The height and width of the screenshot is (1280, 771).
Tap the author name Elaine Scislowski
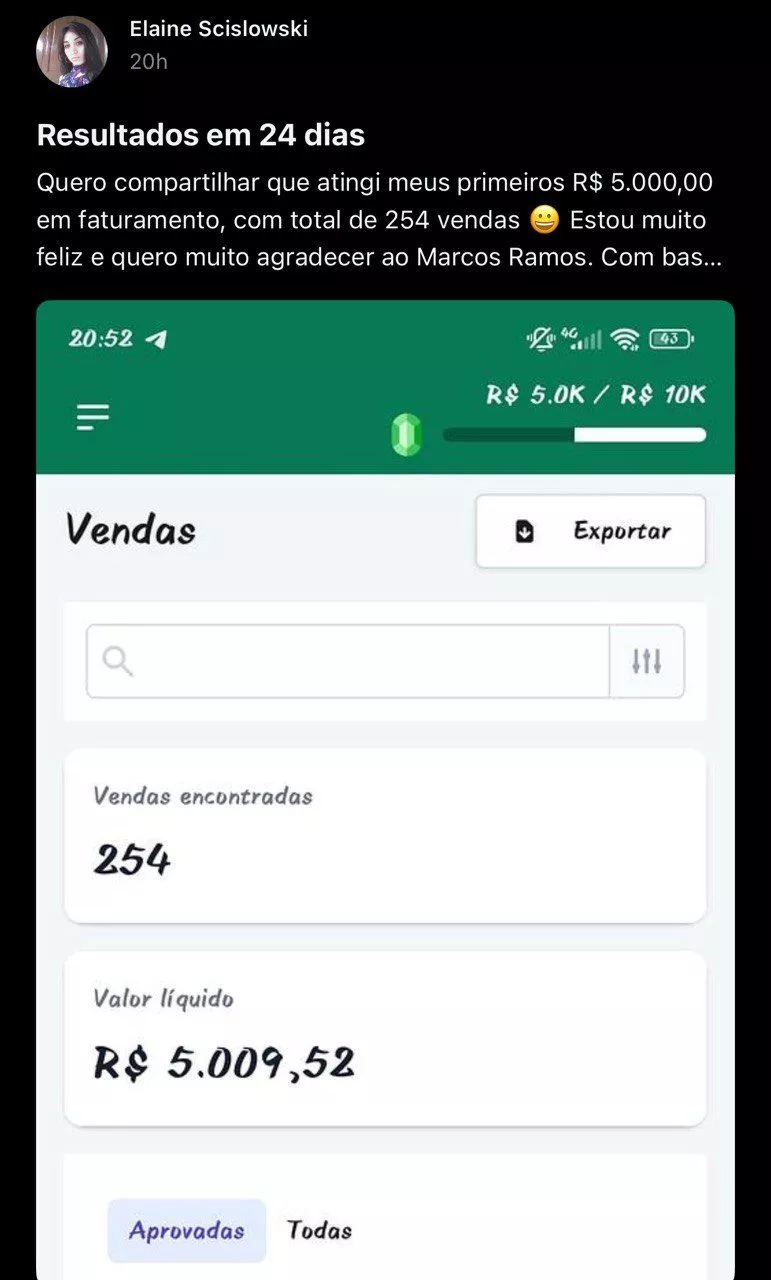click(218, 29)
